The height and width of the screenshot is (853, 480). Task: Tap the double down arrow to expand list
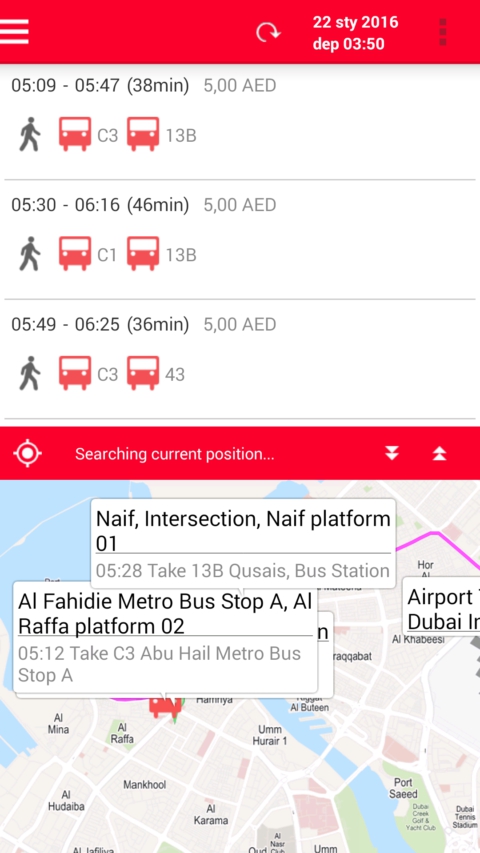click(392, 453)
